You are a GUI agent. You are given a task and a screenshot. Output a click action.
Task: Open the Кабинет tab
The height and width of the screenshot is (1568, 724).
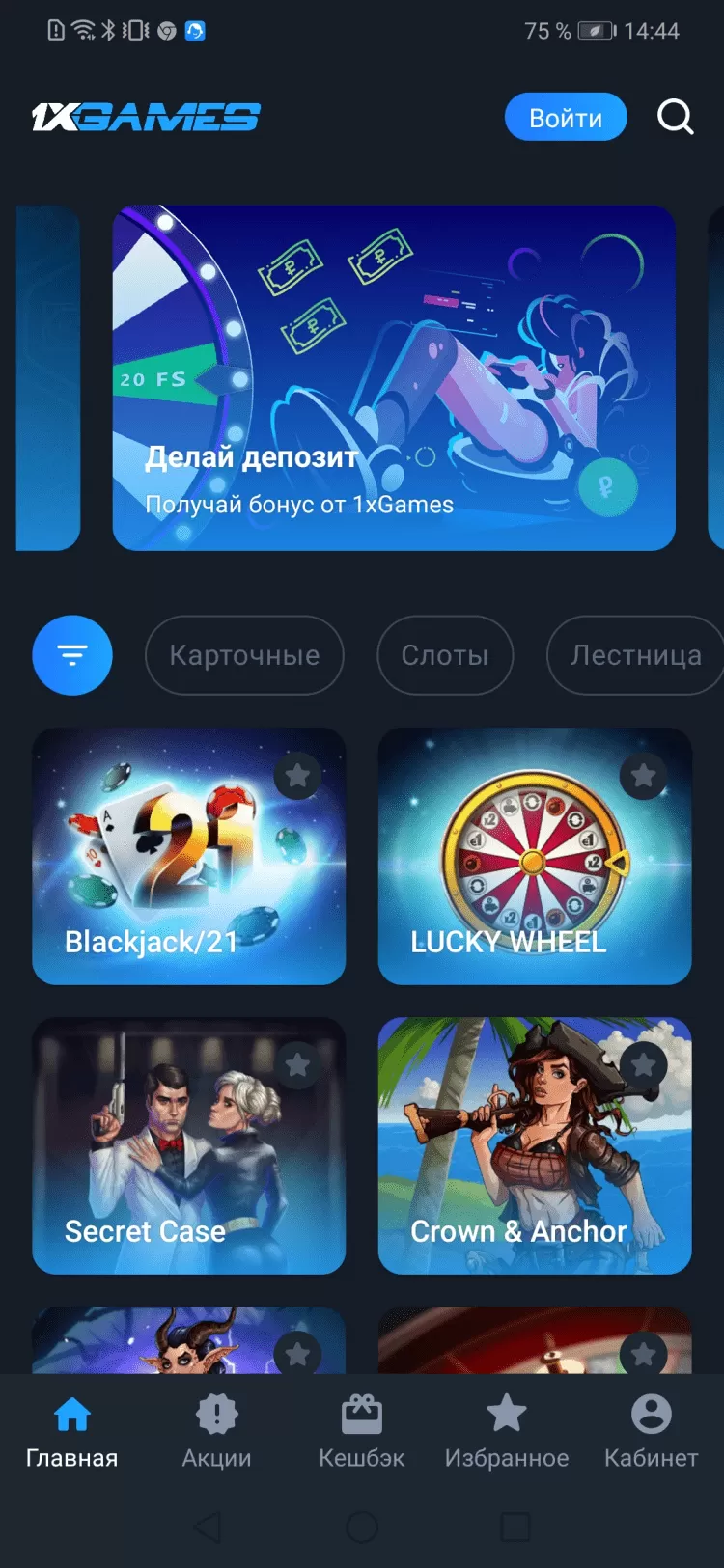tap(652, 1431)
